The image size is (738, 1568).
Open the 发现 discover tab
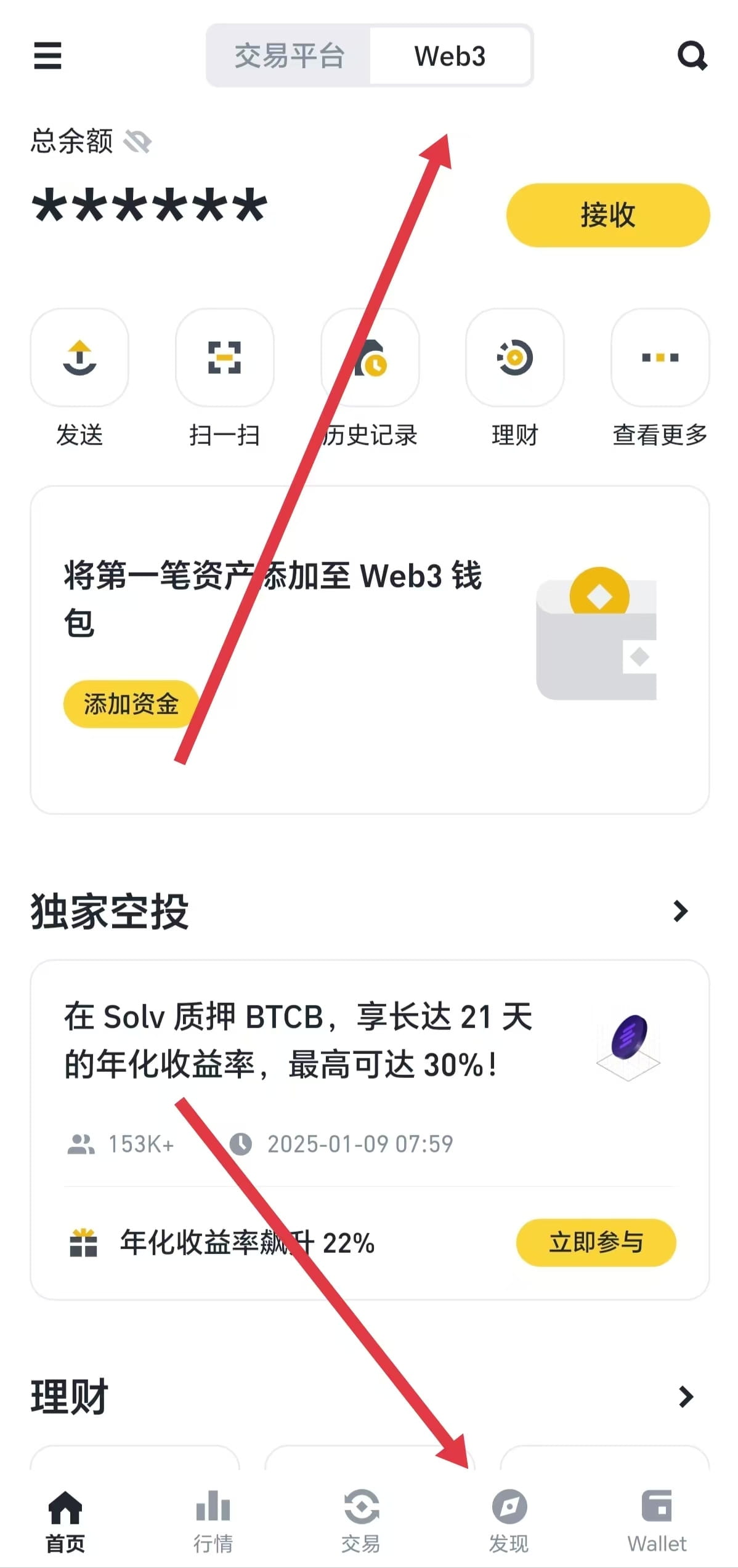coord(509,1519)
